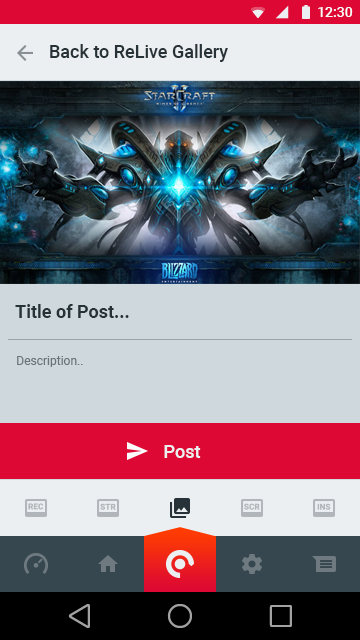Submit with the Post button
This screenshot has height=640, width=360.
180,451
